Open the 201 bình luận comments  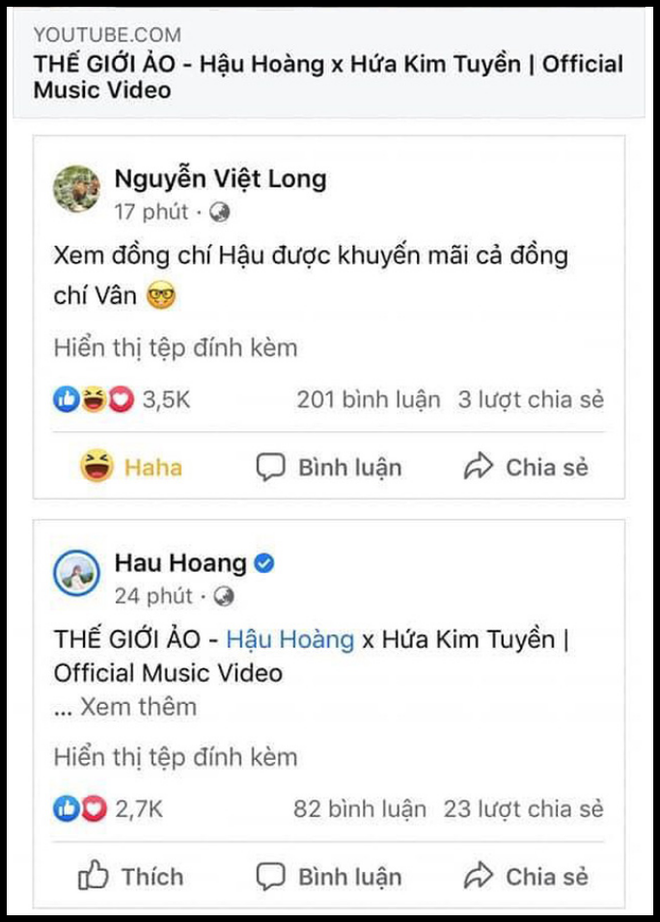(x=368, y=400)
